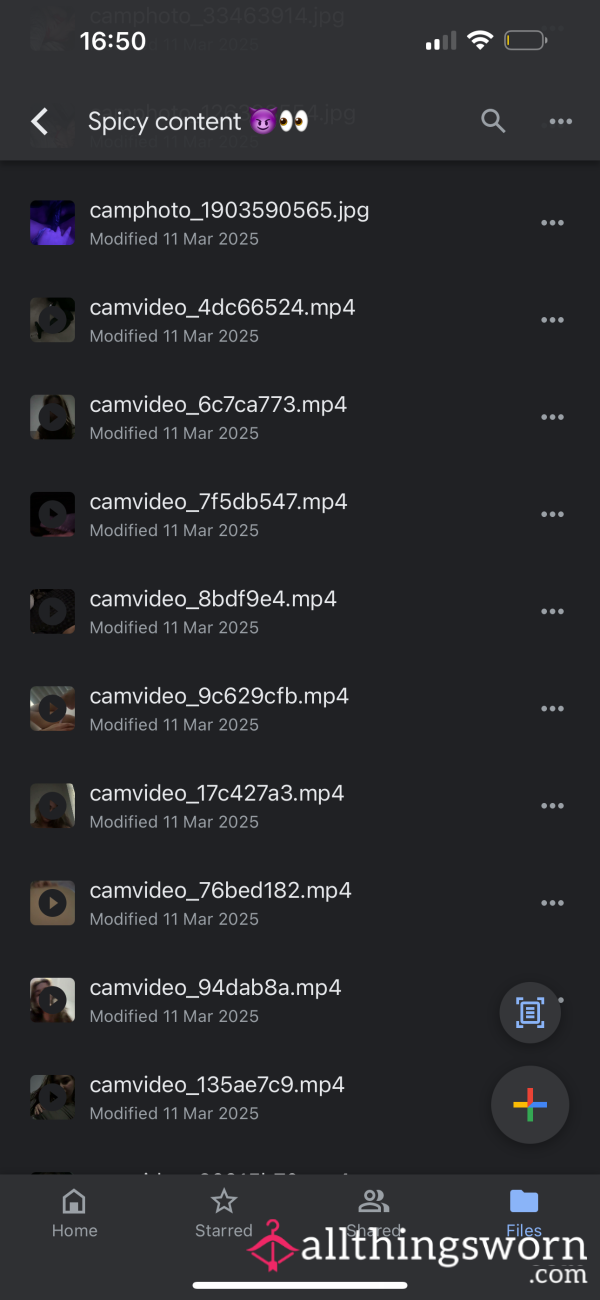Open camvideo_9c629cfb.mp4

pyautogui.click(x=300, y=708)
